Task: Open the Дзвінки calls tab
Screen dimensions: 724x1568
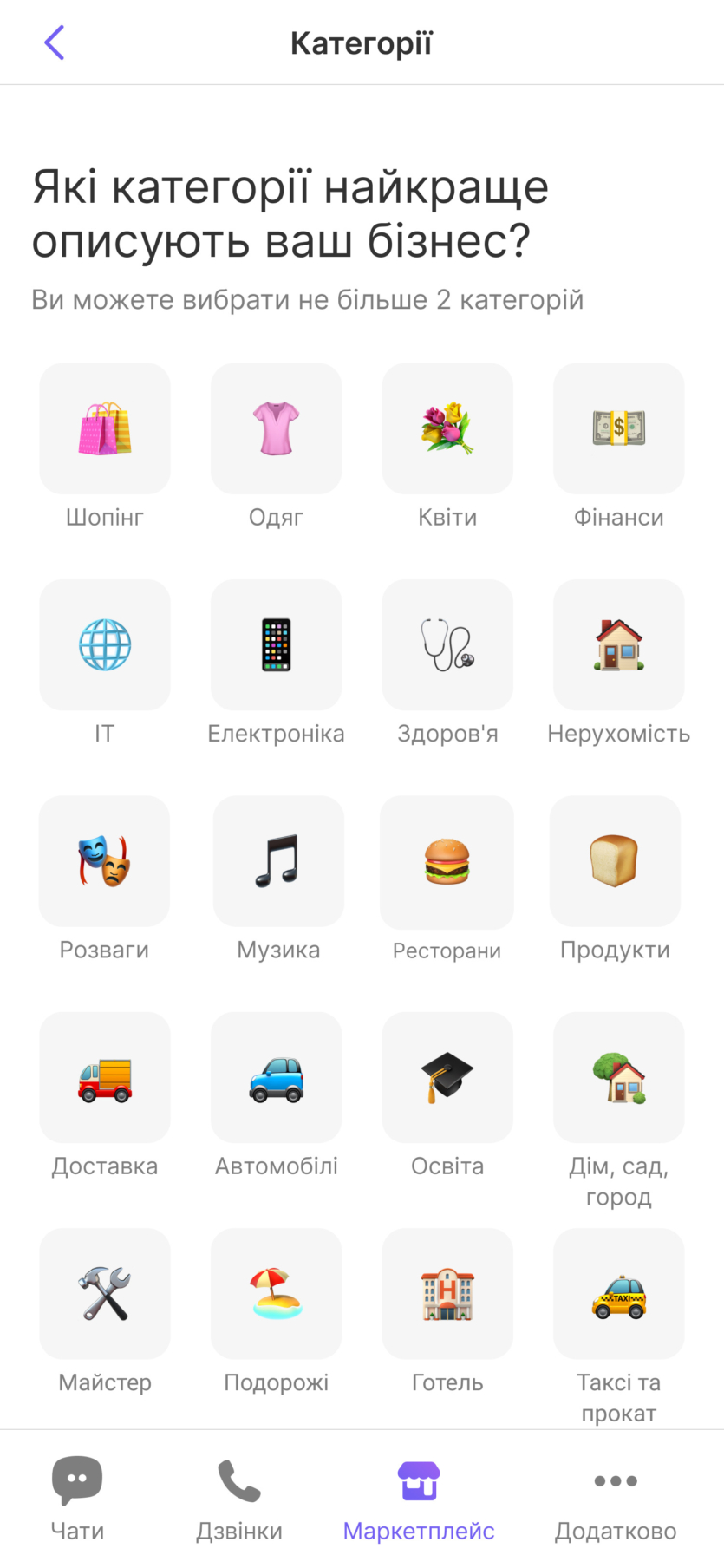Action: point(239,1496)
